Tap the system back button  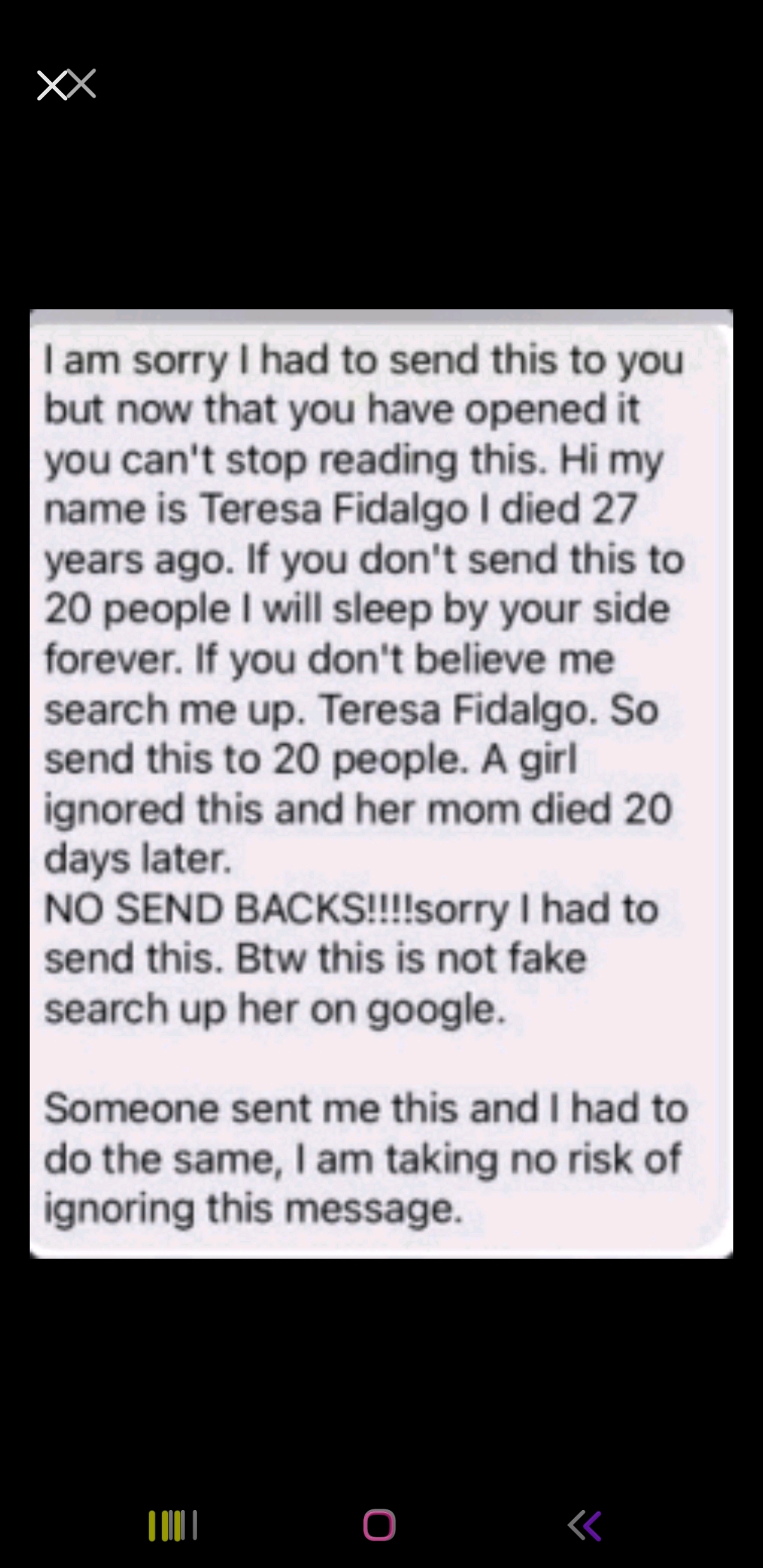pos(585,1525)
